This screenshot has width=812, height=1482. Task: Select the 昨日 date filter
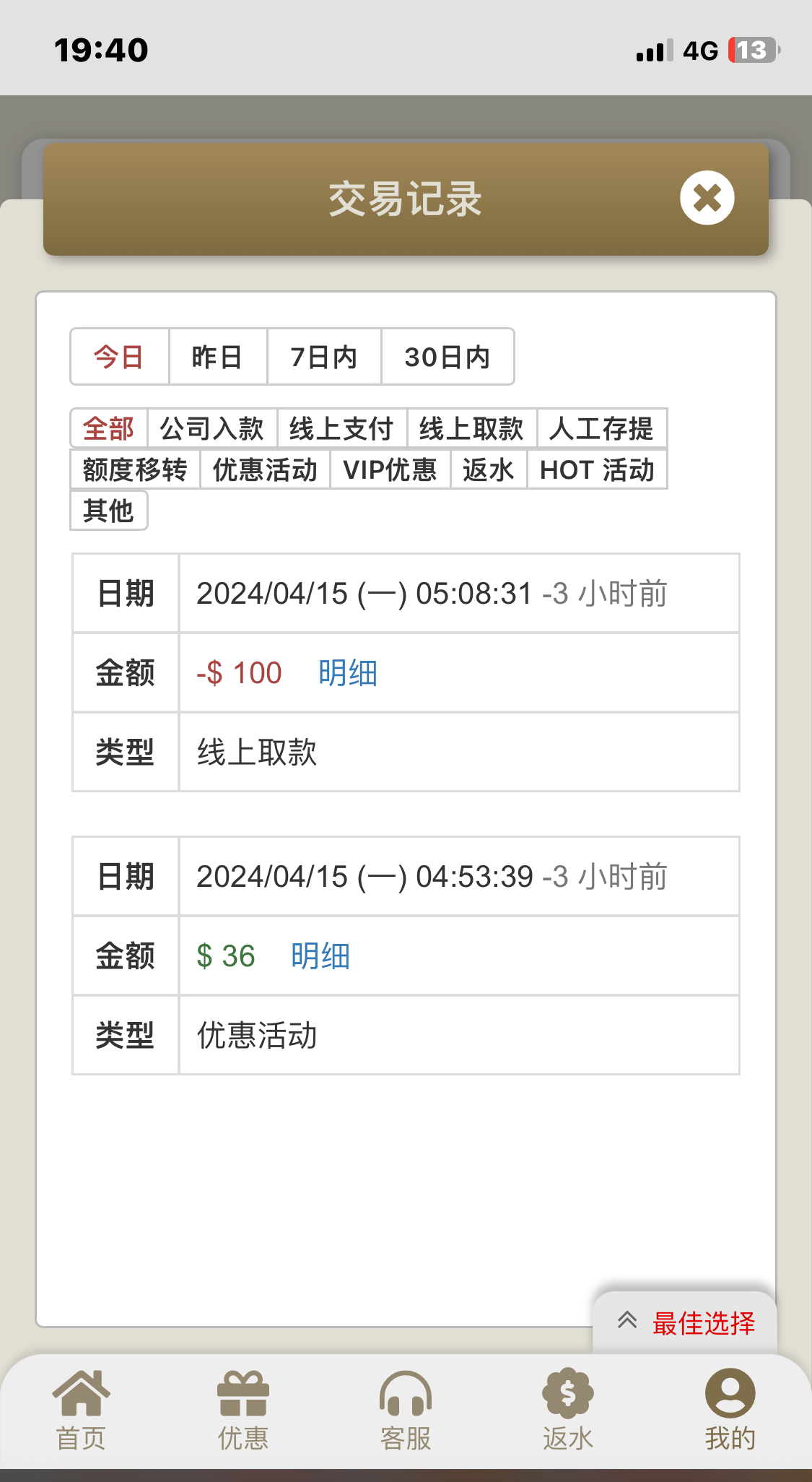pyautogui.click(x=217, y=357)
